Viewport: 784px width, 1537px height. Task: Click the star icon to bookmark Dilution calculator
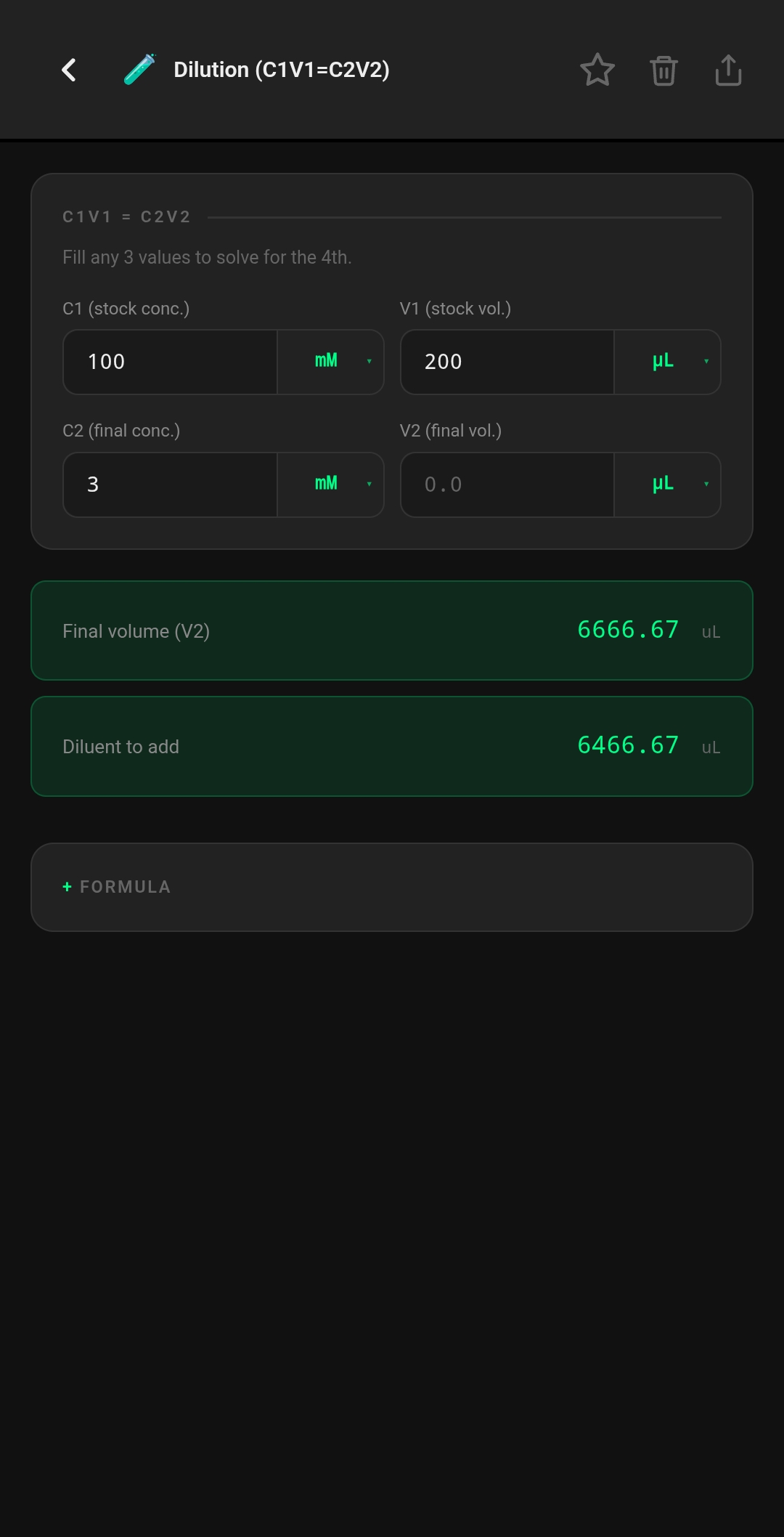(597, 70)
